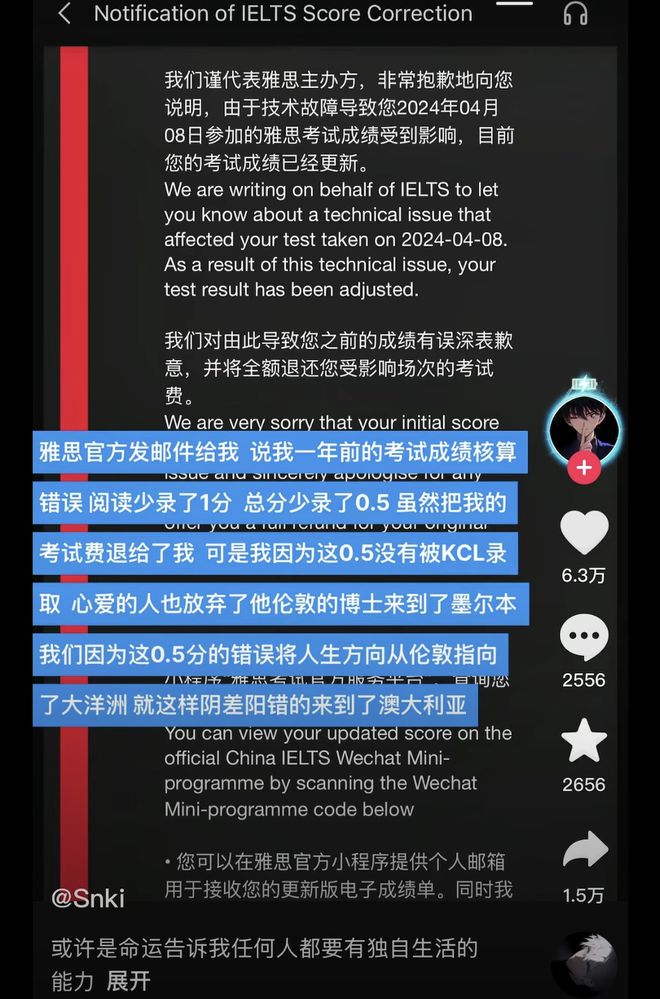Open the comments with 2556 replies
This screenshot has width=660, height=999.
pos(584,636)
